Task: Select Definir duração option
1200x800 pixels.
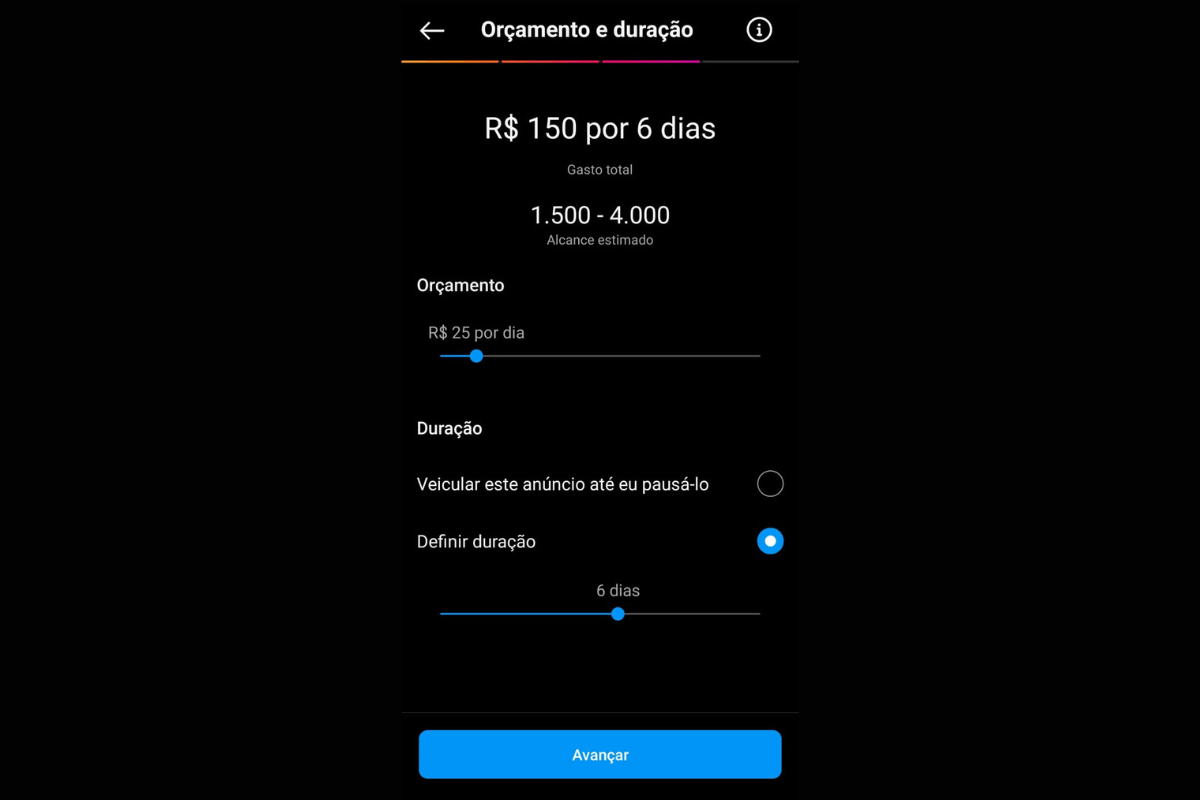Action: [770, 541]
